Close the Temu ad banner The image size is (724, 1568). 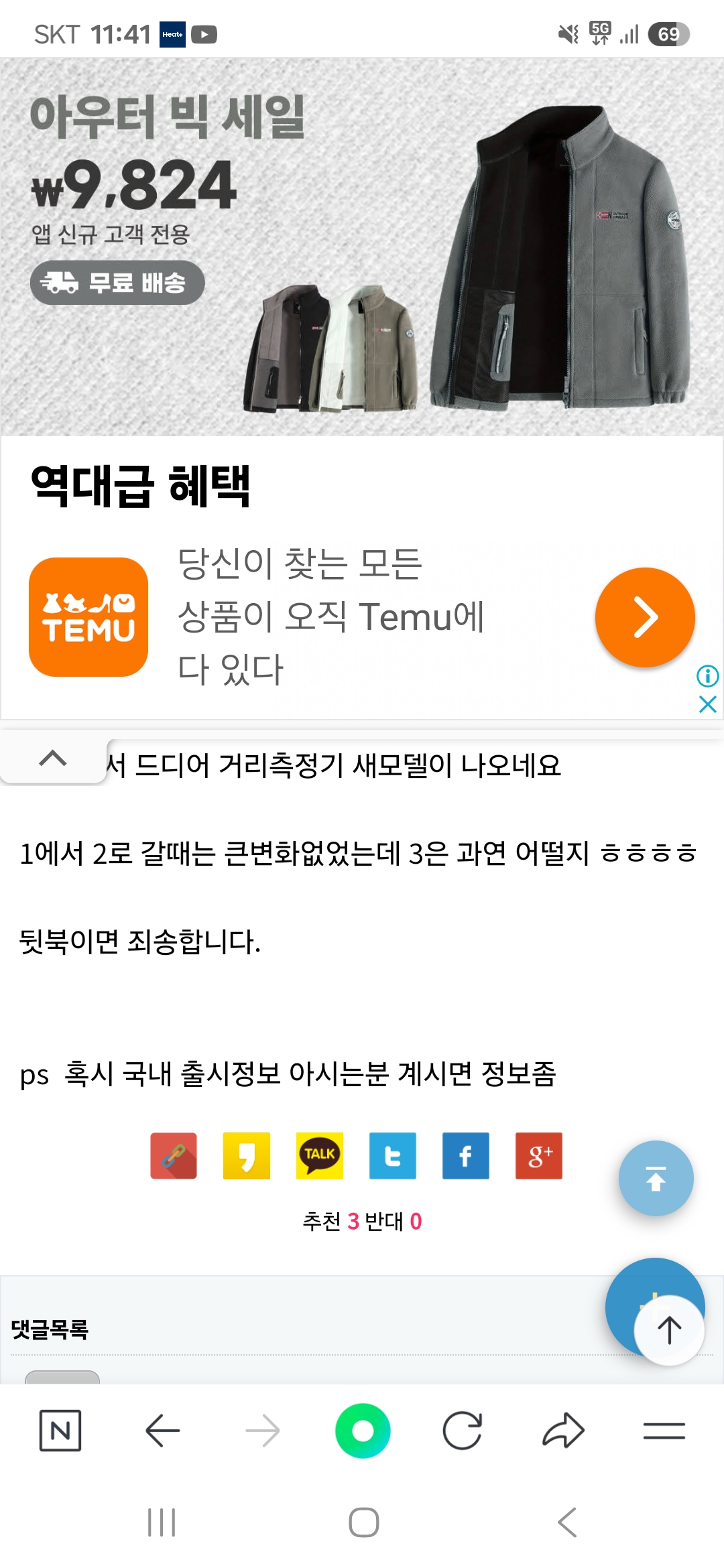click(x=708, y=704)
